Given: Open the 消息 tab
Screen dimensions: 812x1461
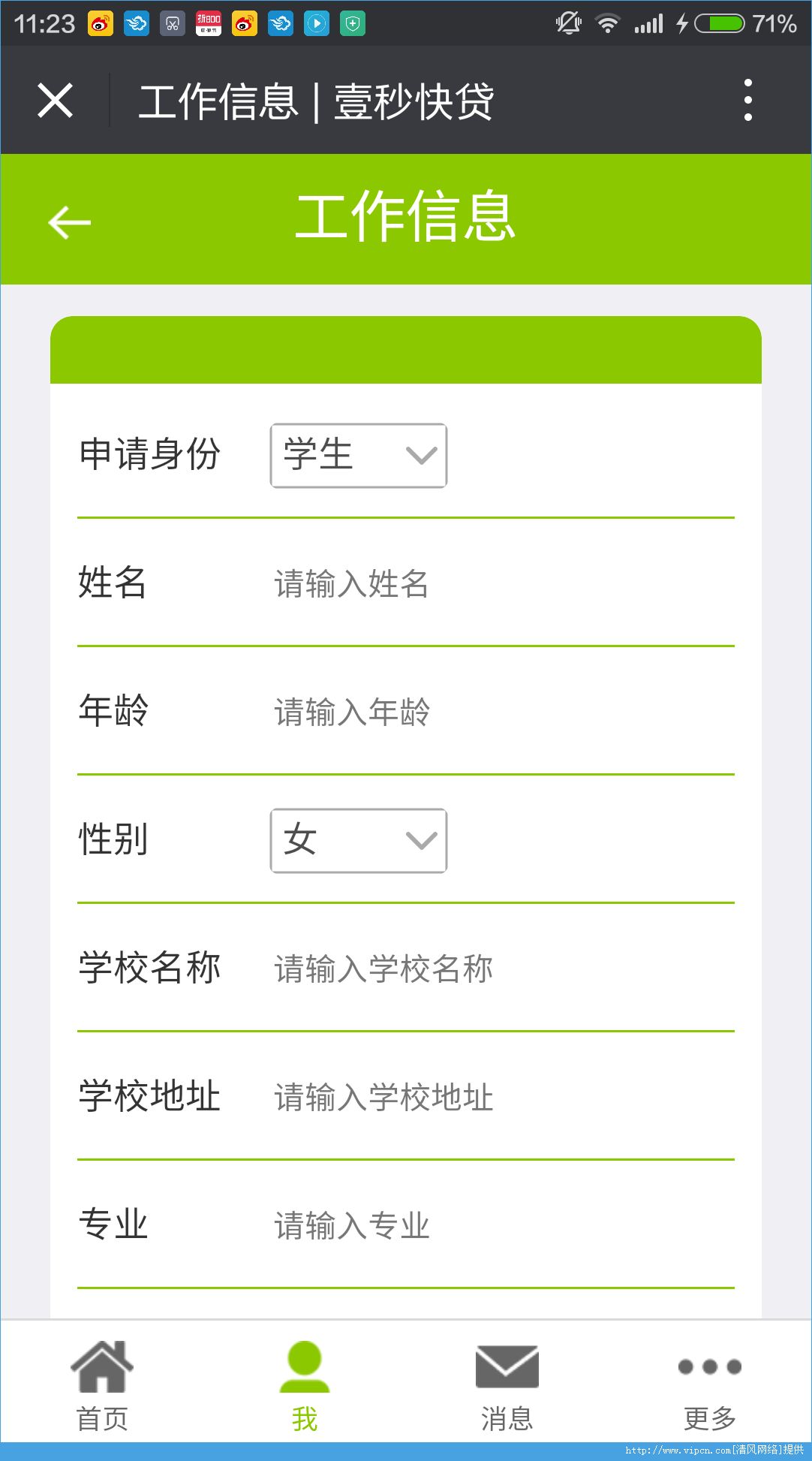Looking at the screenshot, I should 507,1386.
